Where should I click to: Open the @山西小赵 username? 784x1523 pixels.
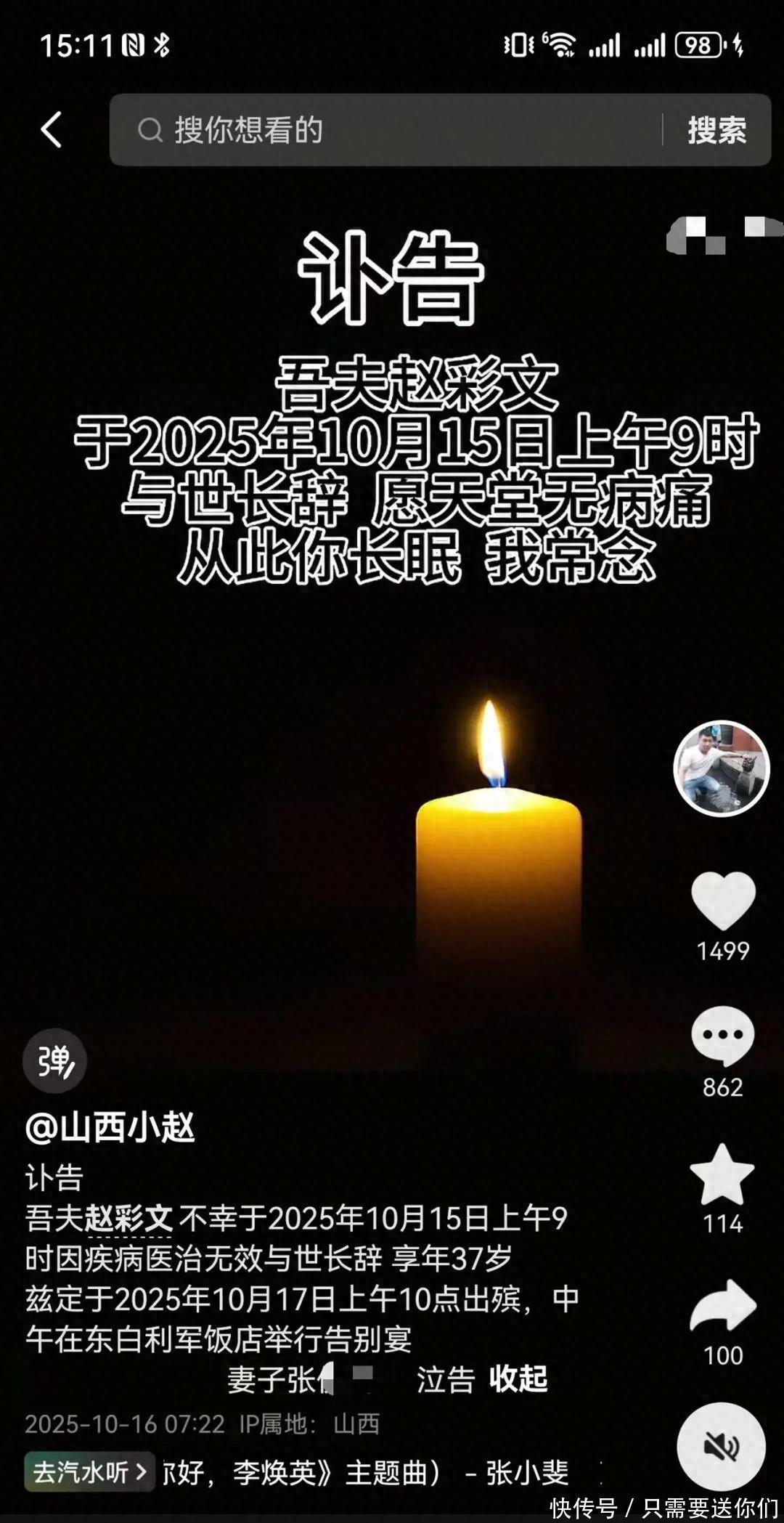[110, 1128]
